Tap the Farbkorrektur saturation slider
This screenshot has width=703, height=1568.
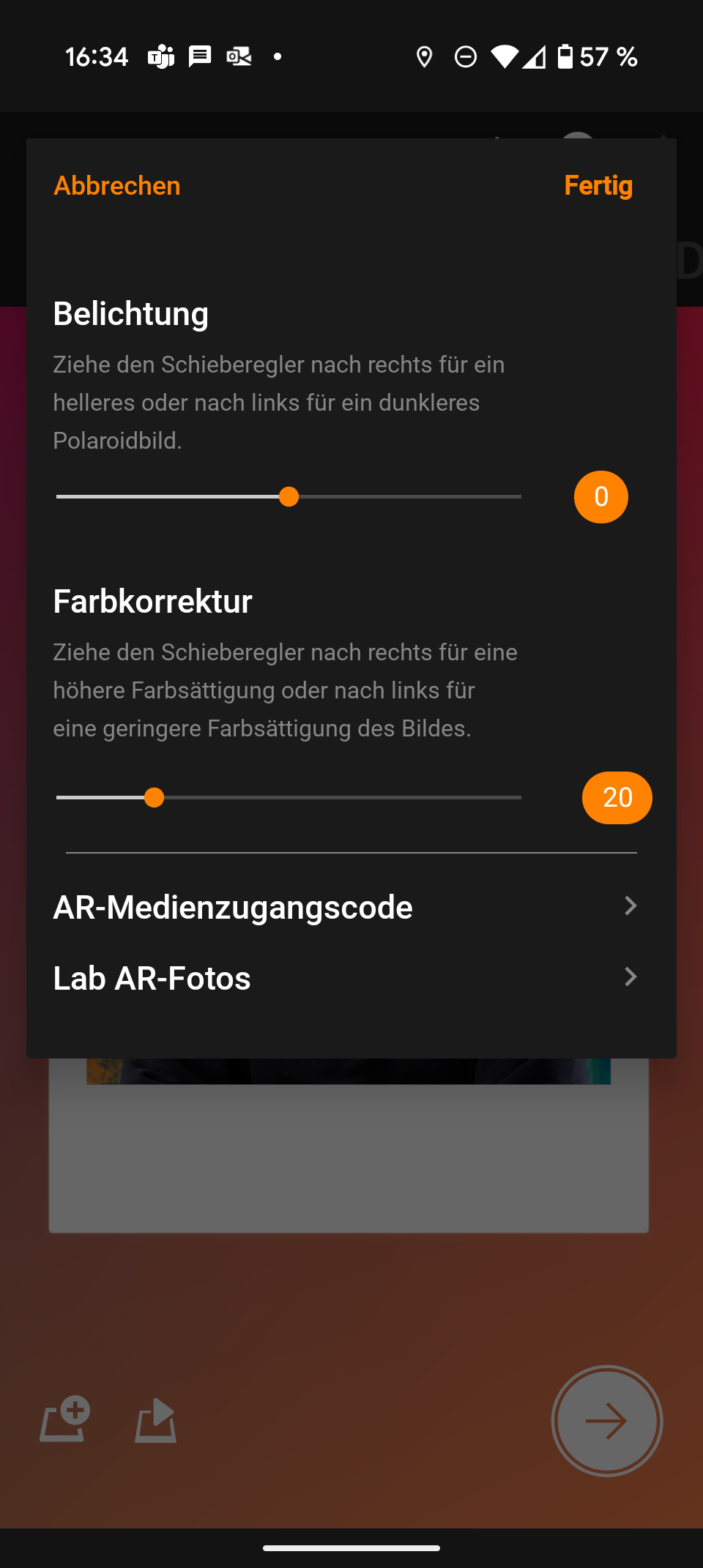tap(154, 798)
